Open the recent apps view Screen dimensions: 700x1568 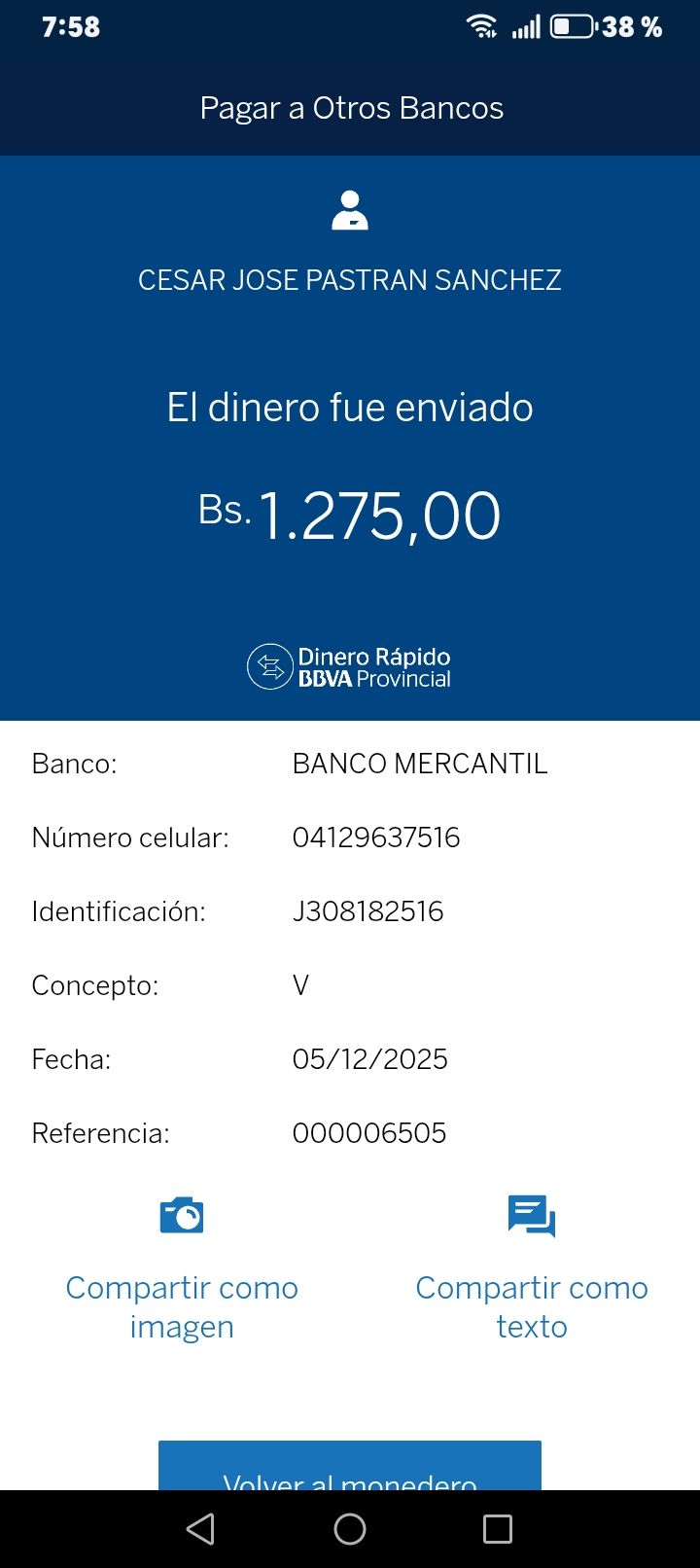coord(498,1529)
